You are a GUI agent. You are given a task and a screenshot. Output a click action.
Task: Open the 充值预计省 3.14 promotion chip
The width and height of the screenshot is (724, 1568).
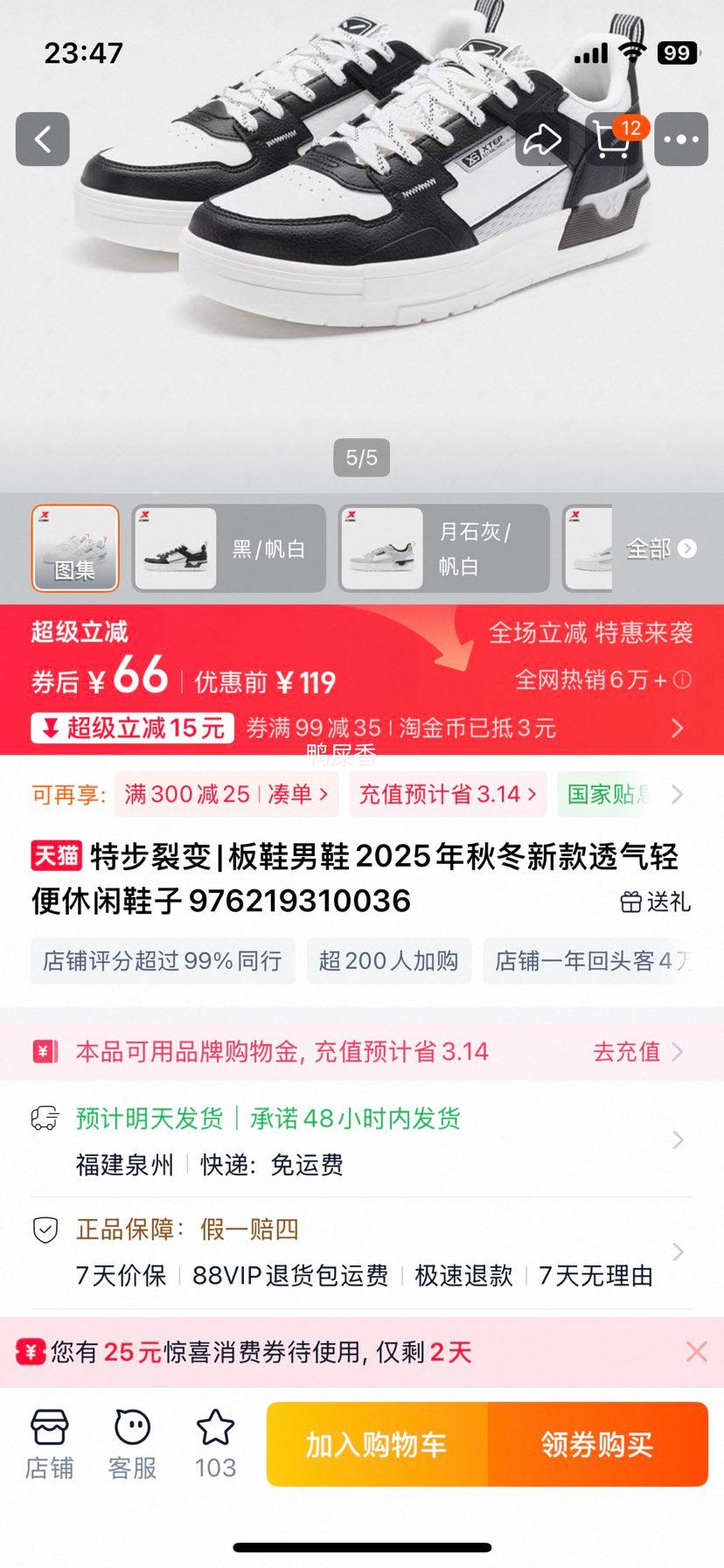coord(448,794)
